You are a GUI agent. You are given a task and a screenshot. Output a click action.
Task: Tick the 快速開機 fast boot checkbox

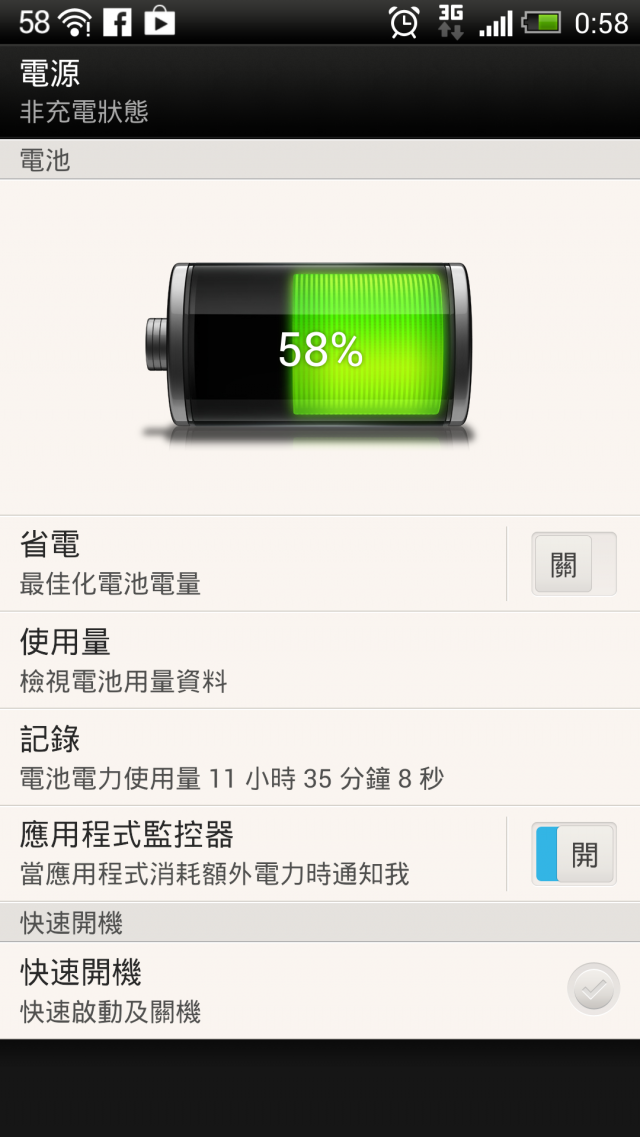tap(593, 989)
